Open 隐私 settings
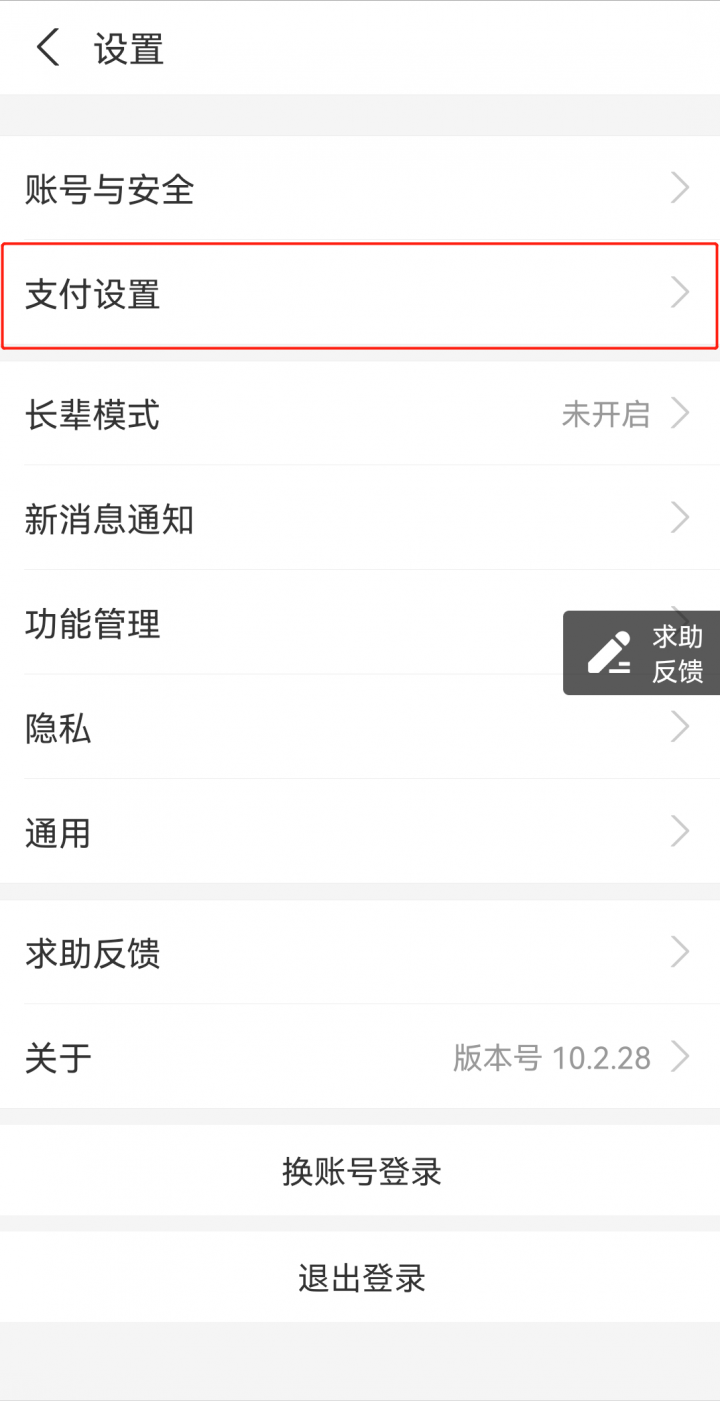Screen dimensions: 720x1401 (x=360, y=728)
